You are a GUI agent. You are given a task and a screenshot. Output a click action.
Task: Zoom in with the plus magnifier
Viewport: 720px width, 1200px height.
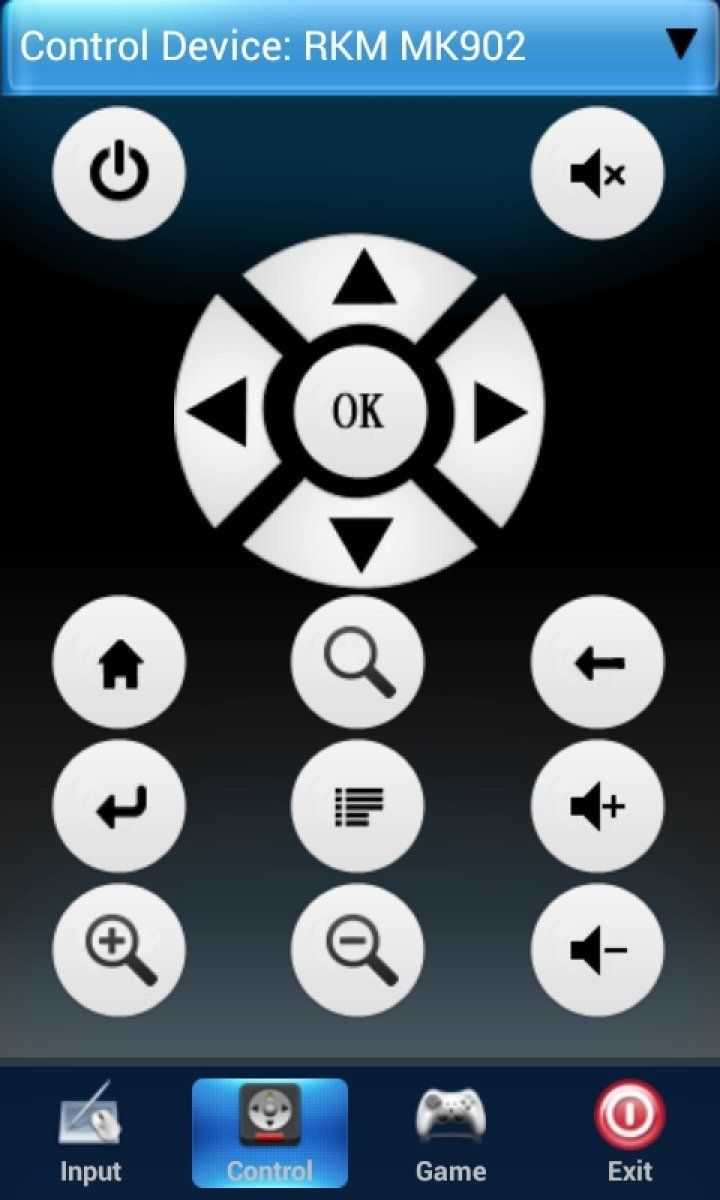[119, 950]
